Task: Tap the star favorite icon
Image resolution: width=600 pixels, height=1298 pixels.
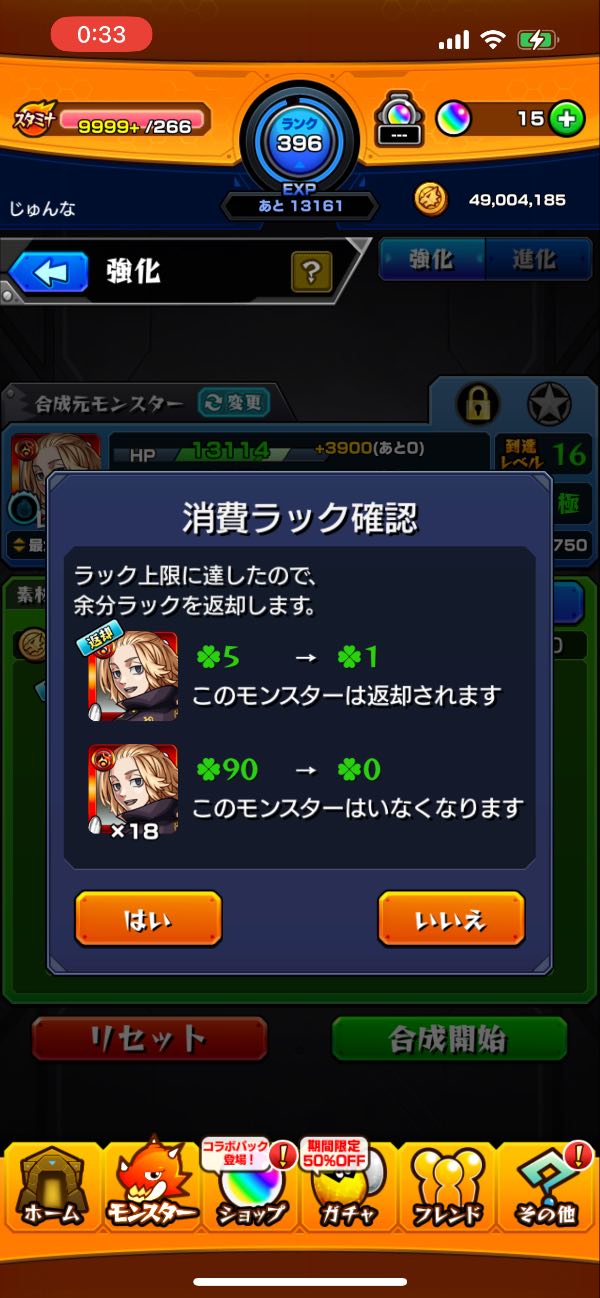Action: point(549,403)
